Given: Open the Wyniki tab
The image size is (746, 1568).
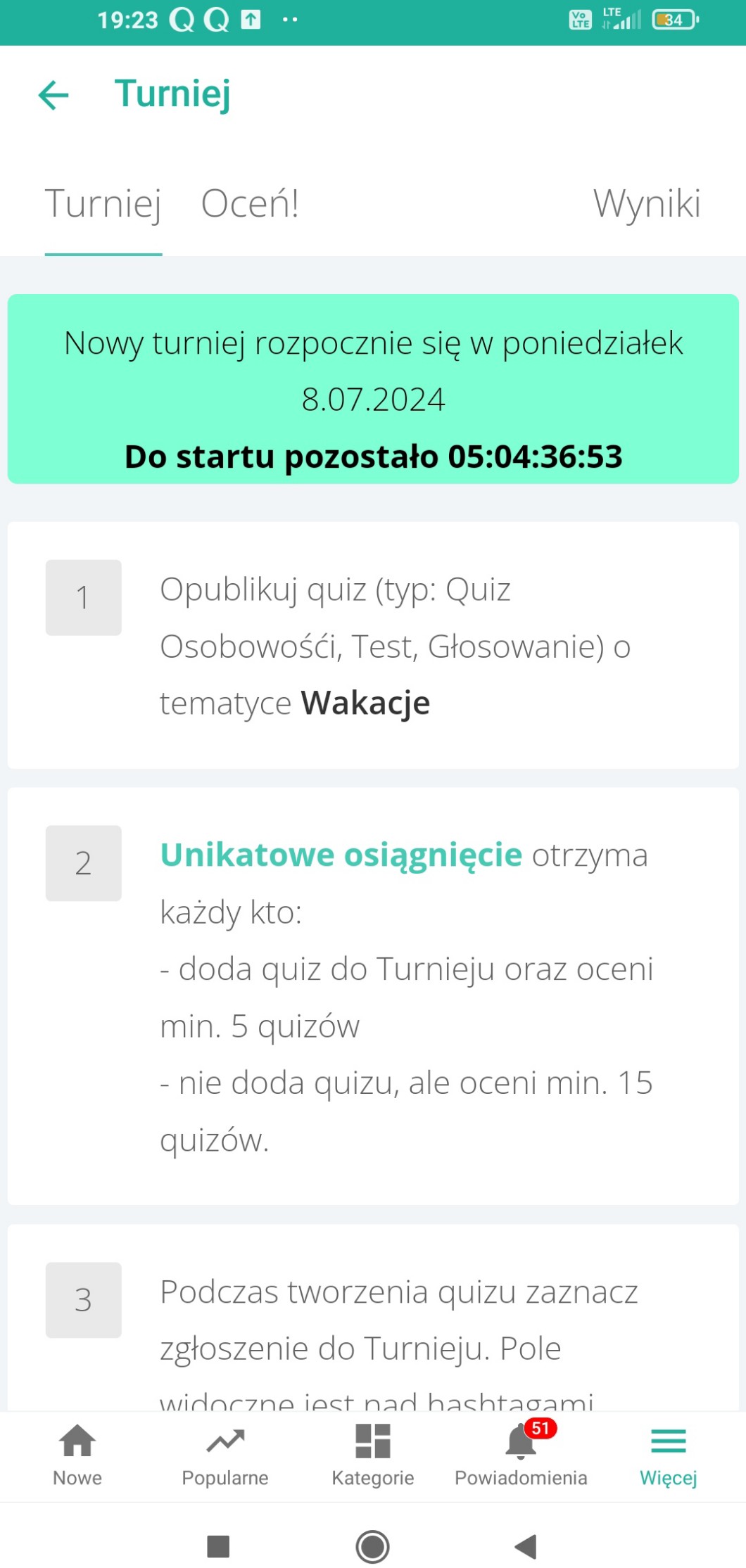Looking at the screenshot, I should (647, 204).
